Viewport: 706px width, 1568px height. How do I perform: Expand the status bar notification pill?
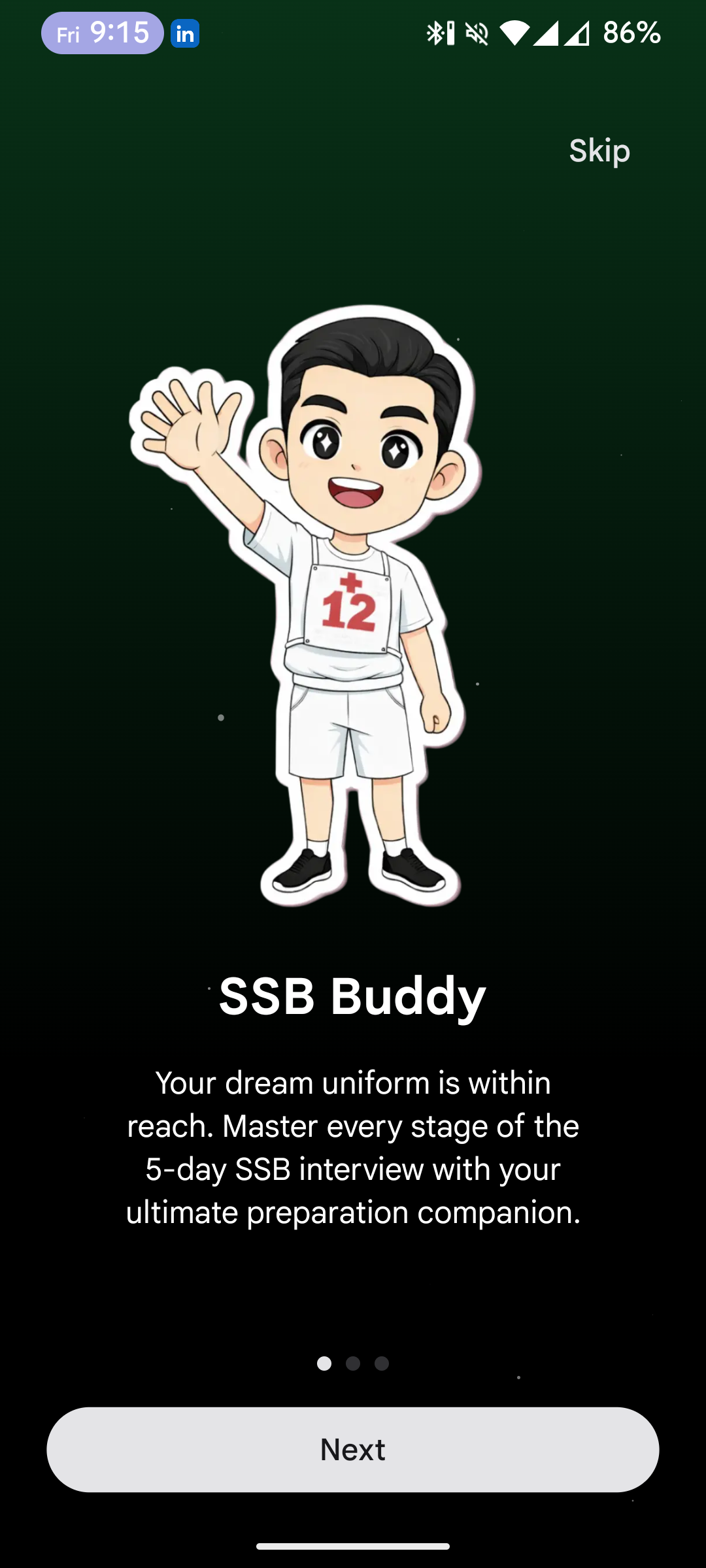101,34
